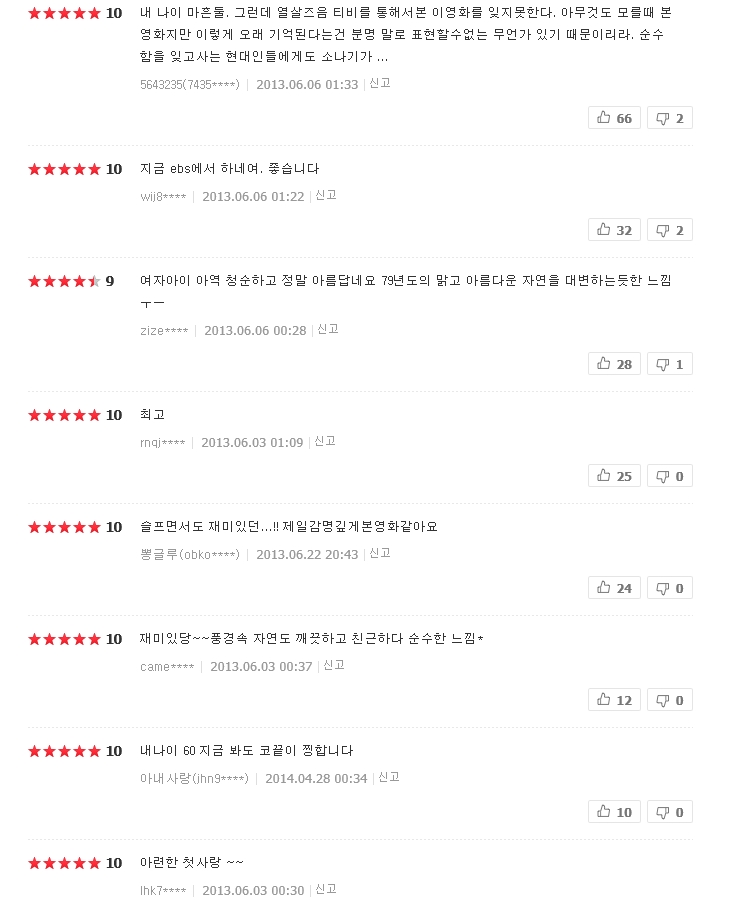Dislike the review by zize****
Viewport: 730px width, 910px height.
pyautogui.click(x=669, y=364)
